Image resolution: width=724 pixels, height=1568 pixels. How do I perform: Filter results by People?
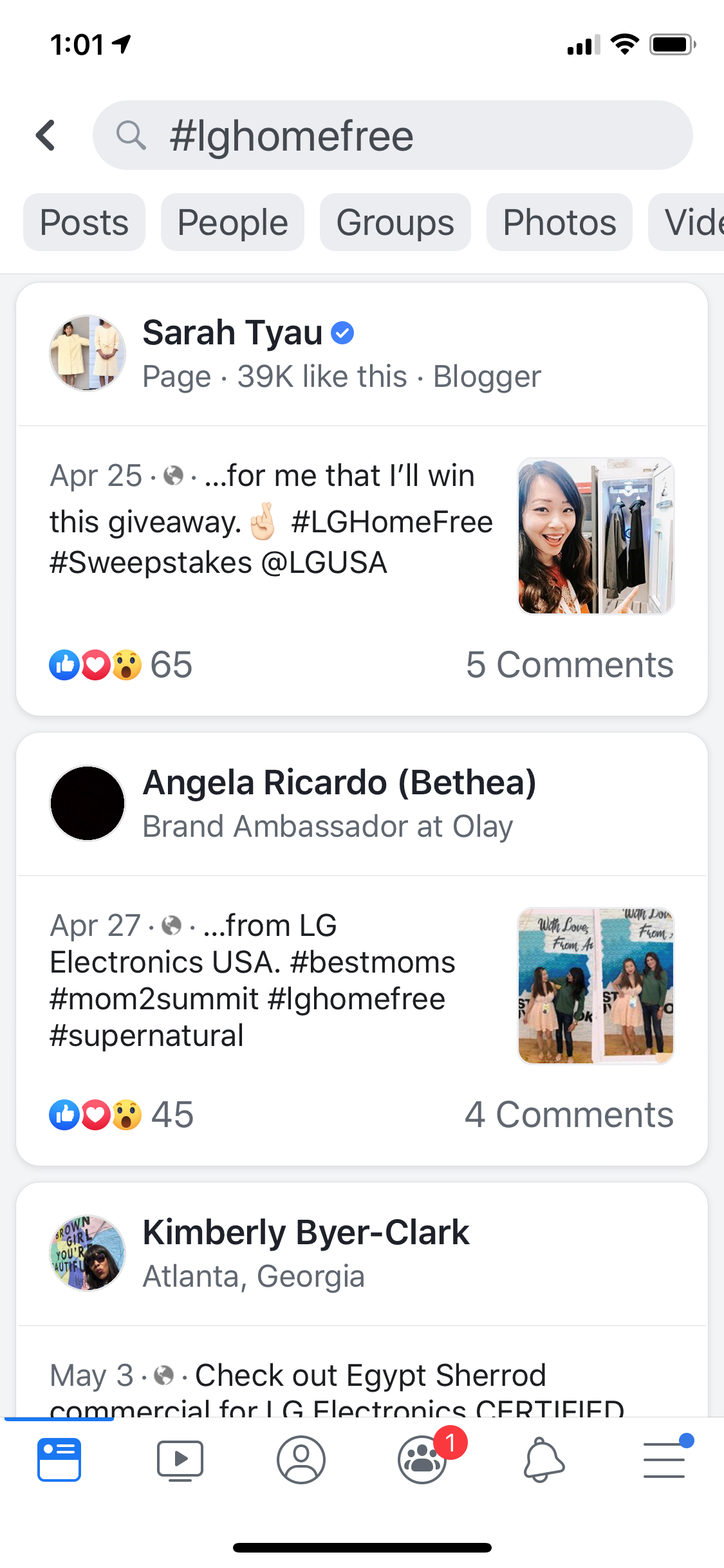click(232, 223)
